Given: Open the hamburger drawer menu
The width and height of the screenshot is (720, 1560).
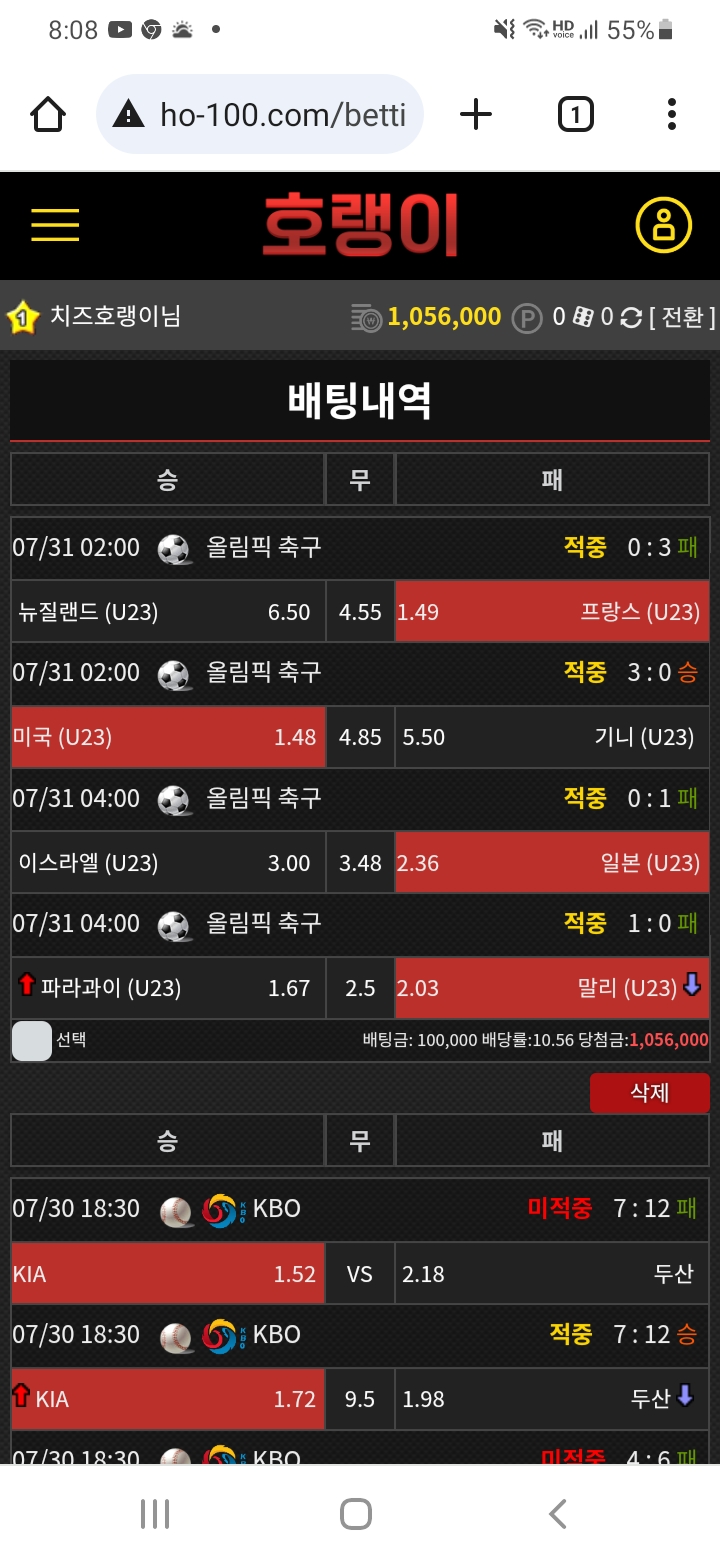Looking at the screenshot, I should (x=55, y=224).
